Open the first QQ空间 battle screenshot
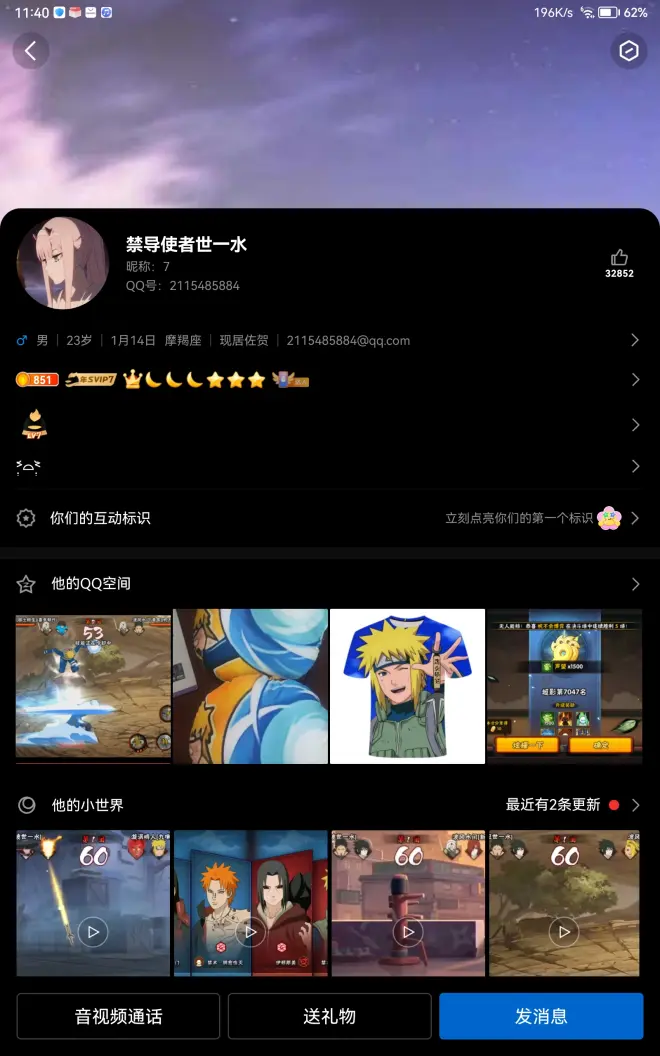Screen dimensions: 660x1056 [93, 686]
